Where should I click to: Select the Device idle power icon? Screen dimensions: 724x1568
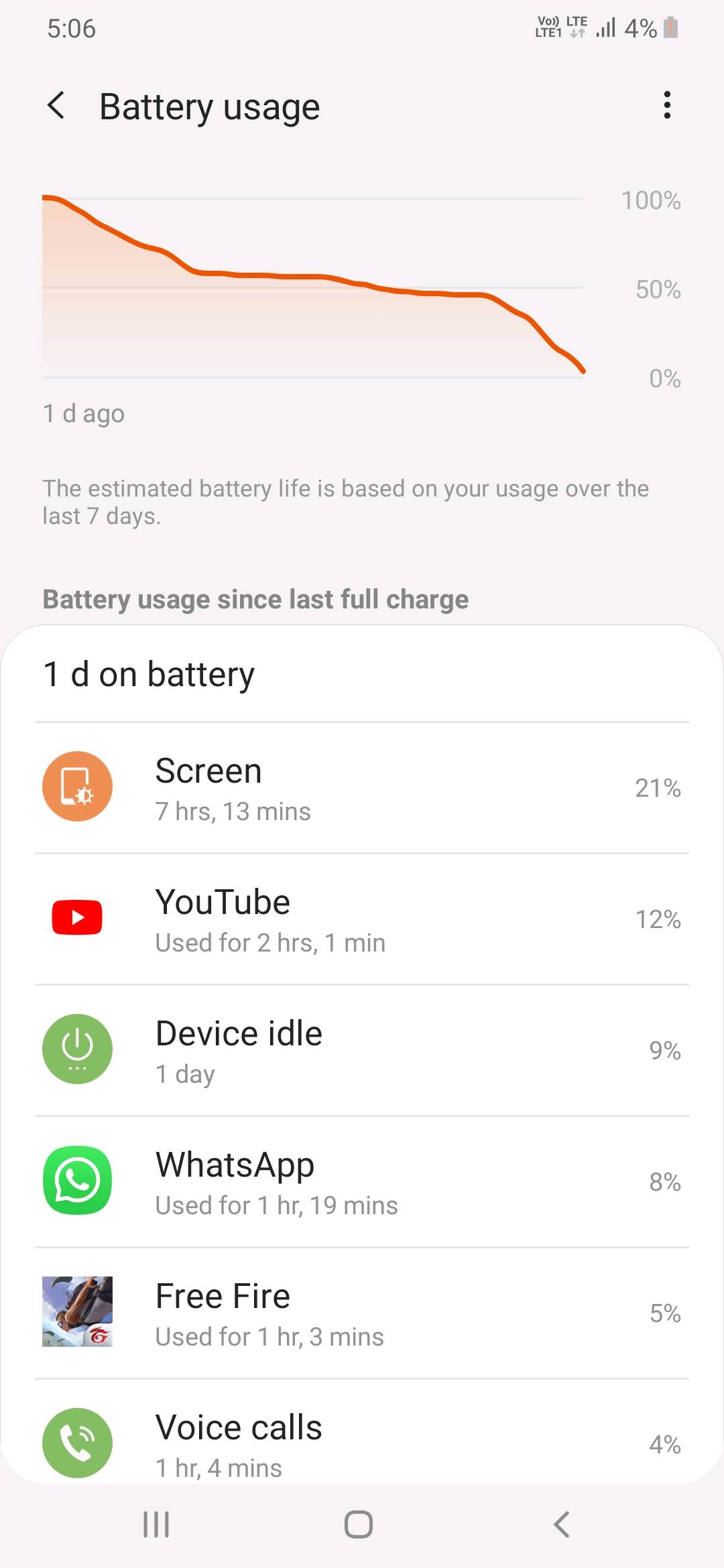tap(76, 1049)
